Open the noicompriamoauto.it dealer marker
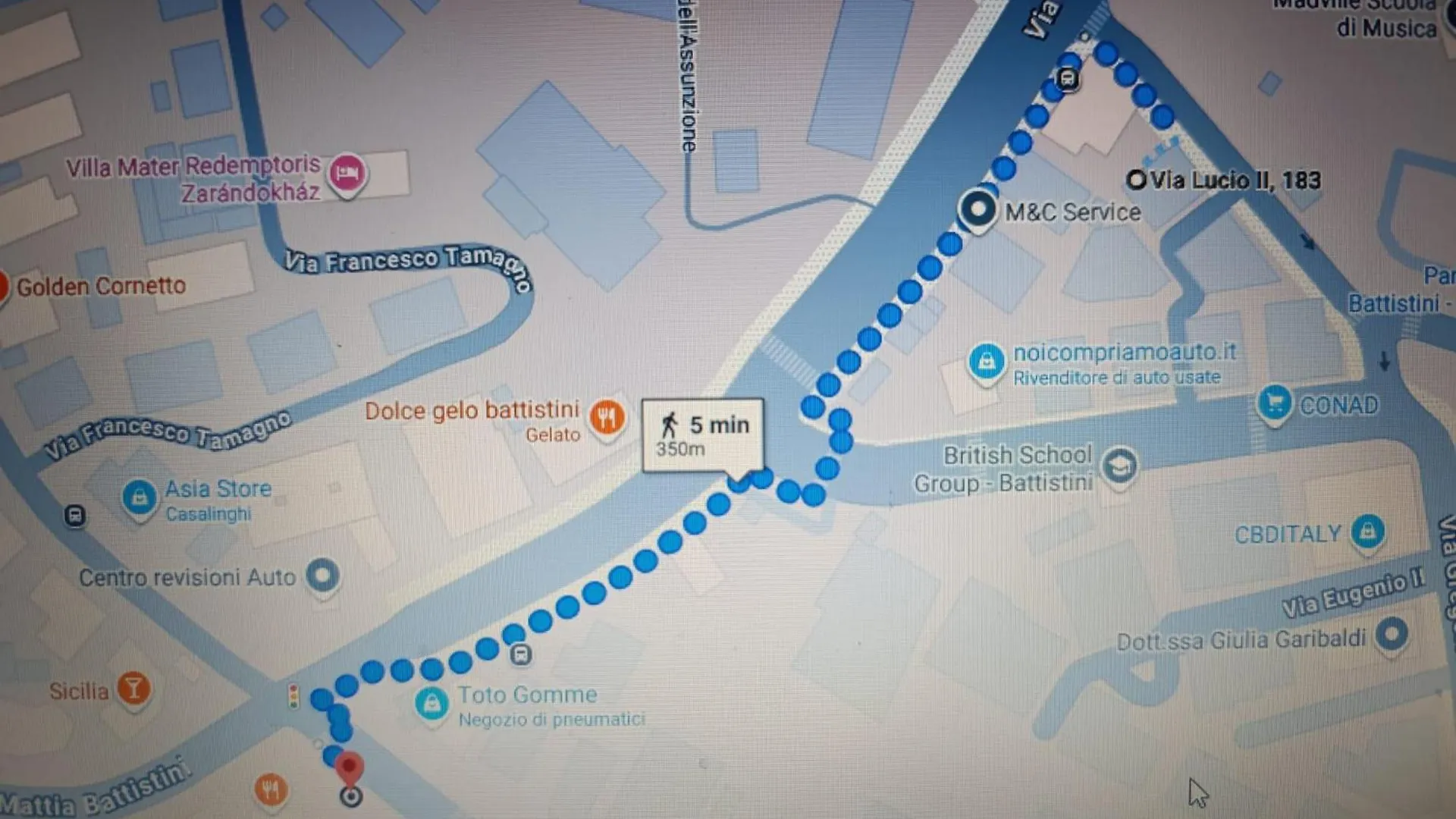1456x819 pixels. point(986,362)
